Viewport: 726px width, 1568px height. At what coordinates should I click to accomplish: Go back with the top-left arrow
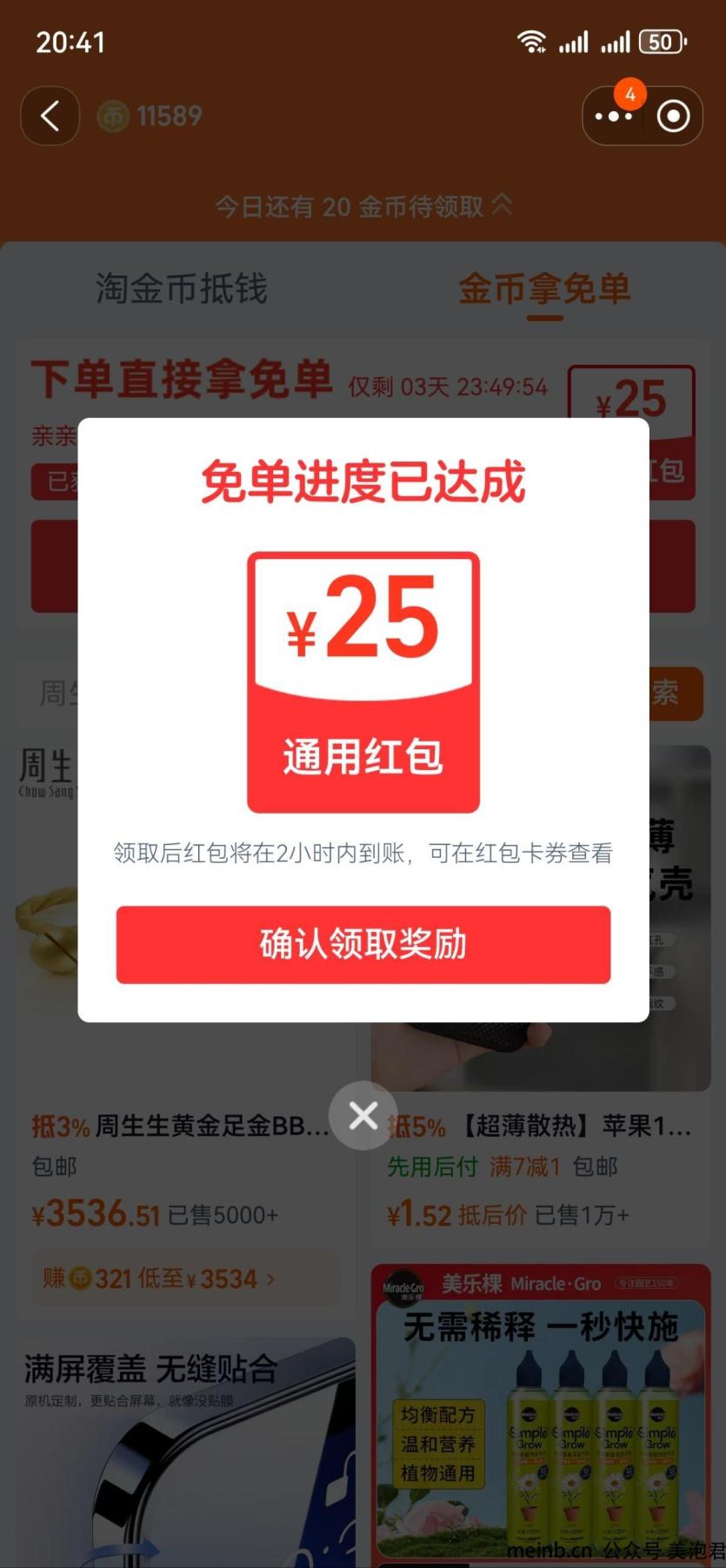tap(50, 116)
